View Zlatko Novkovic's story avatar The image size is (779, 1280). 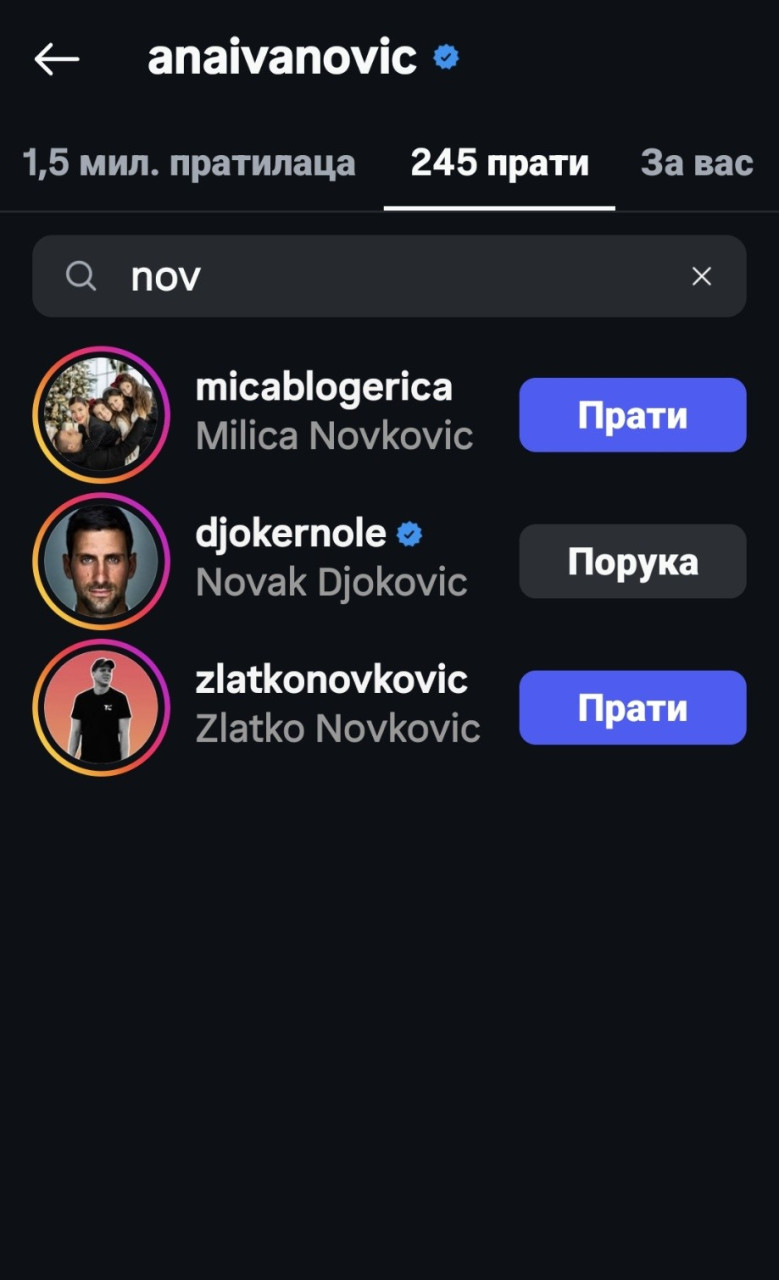101,708
